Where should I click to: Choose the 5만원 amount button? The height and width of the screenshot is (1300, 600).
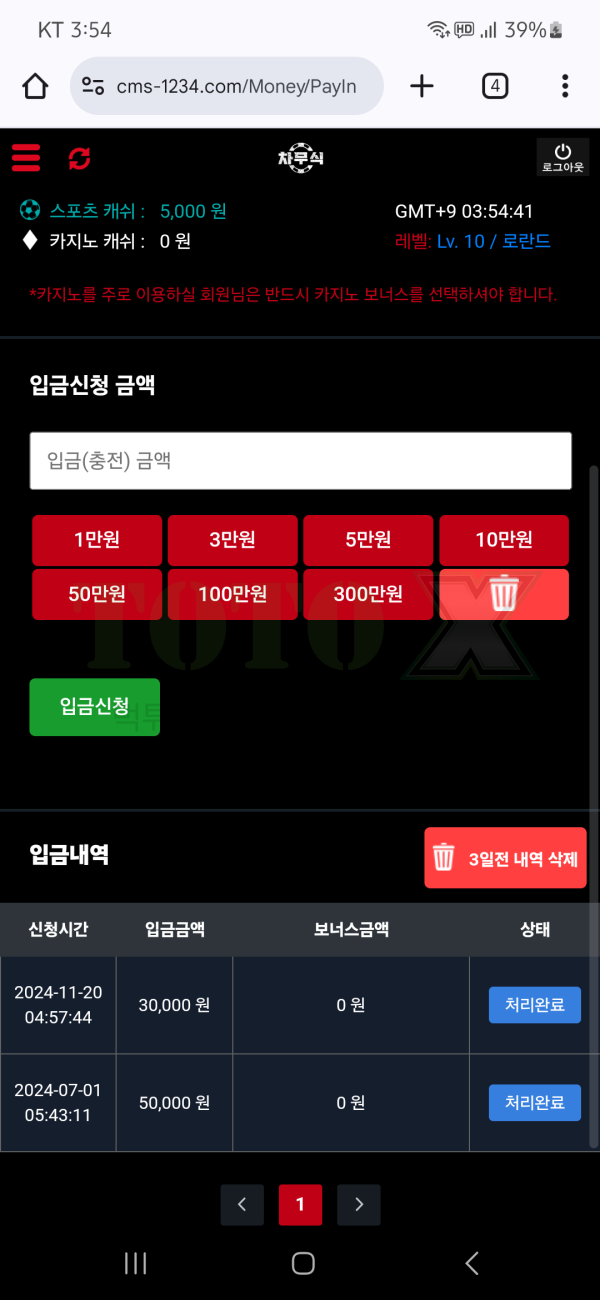(368, 540)
